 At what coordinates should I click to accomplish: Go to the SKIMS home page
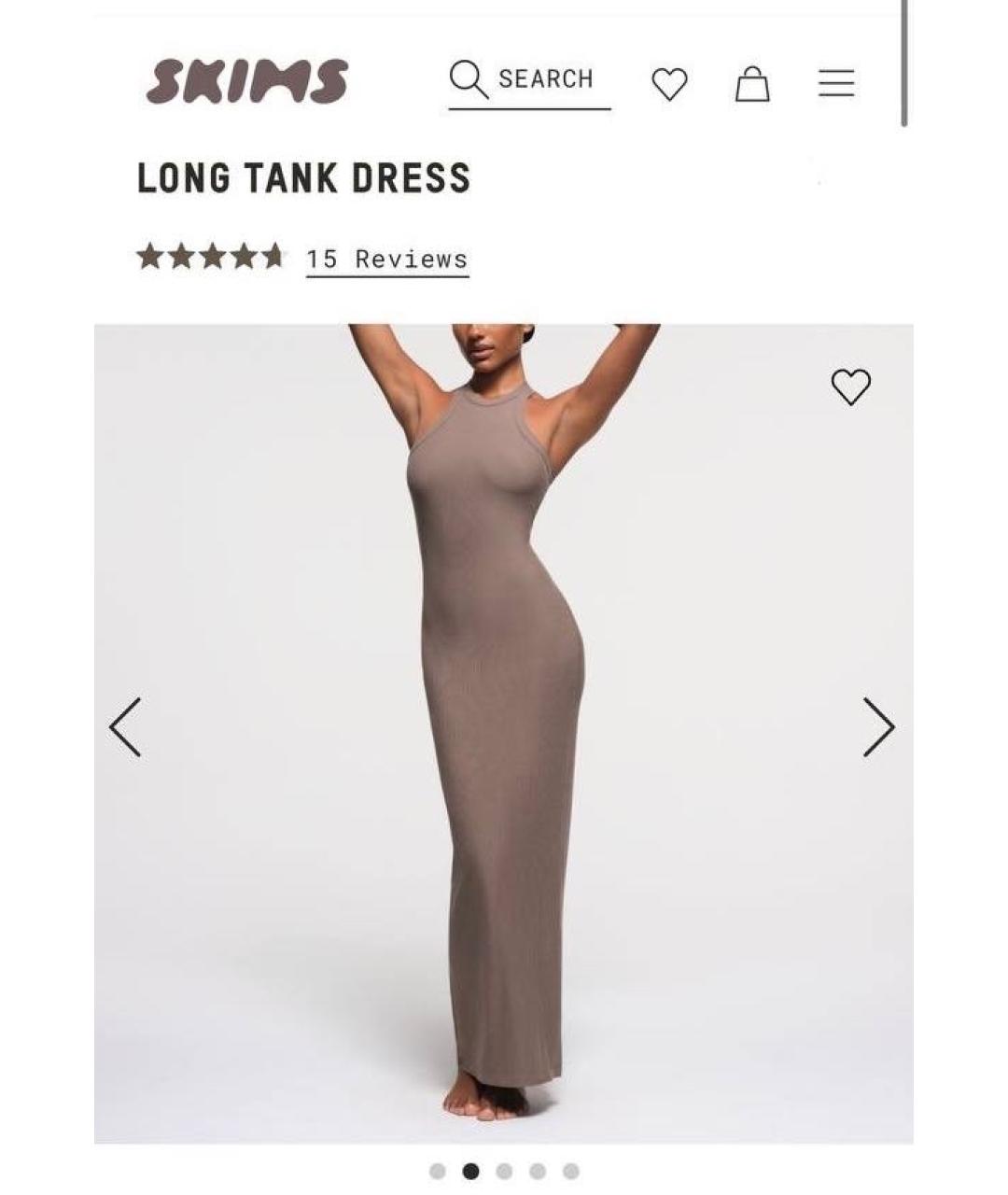tap(247, 81)
